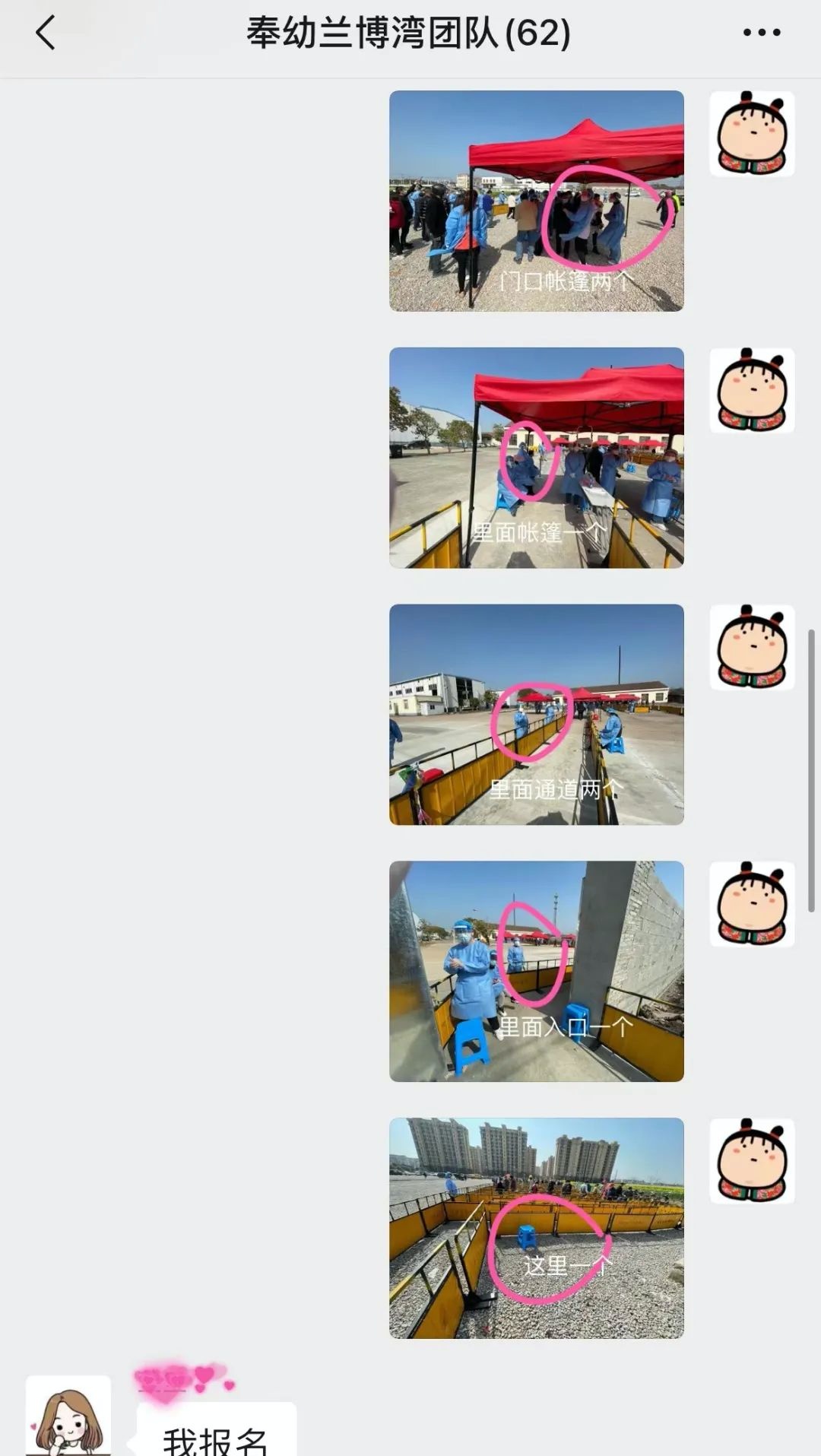Image resolution: width=821 pixels, height=1456 pixels.
Task: Open the chat's three-dot menu
Action: point(761,33)
